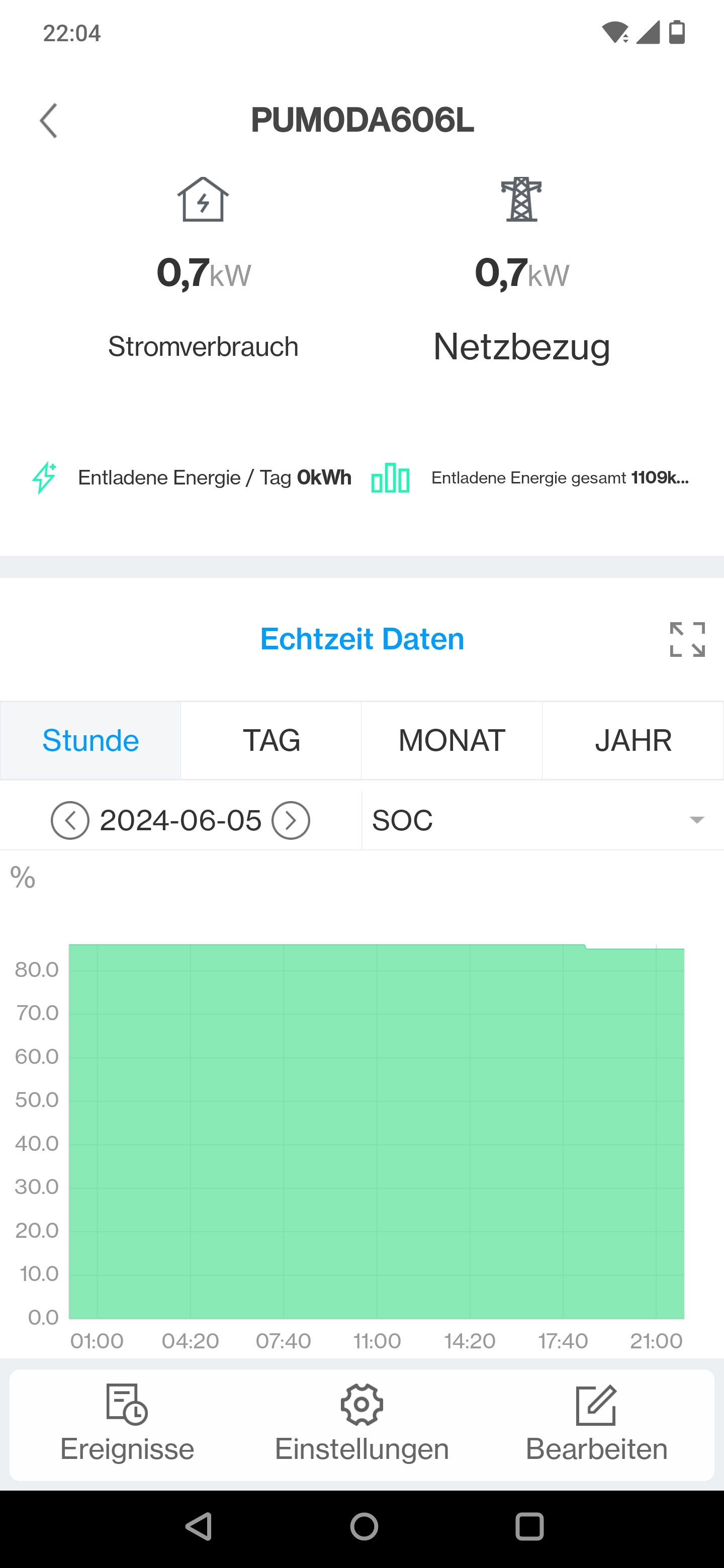Open the recent apps view
Screen dimensions: 724x1568
coord(529,1527)
